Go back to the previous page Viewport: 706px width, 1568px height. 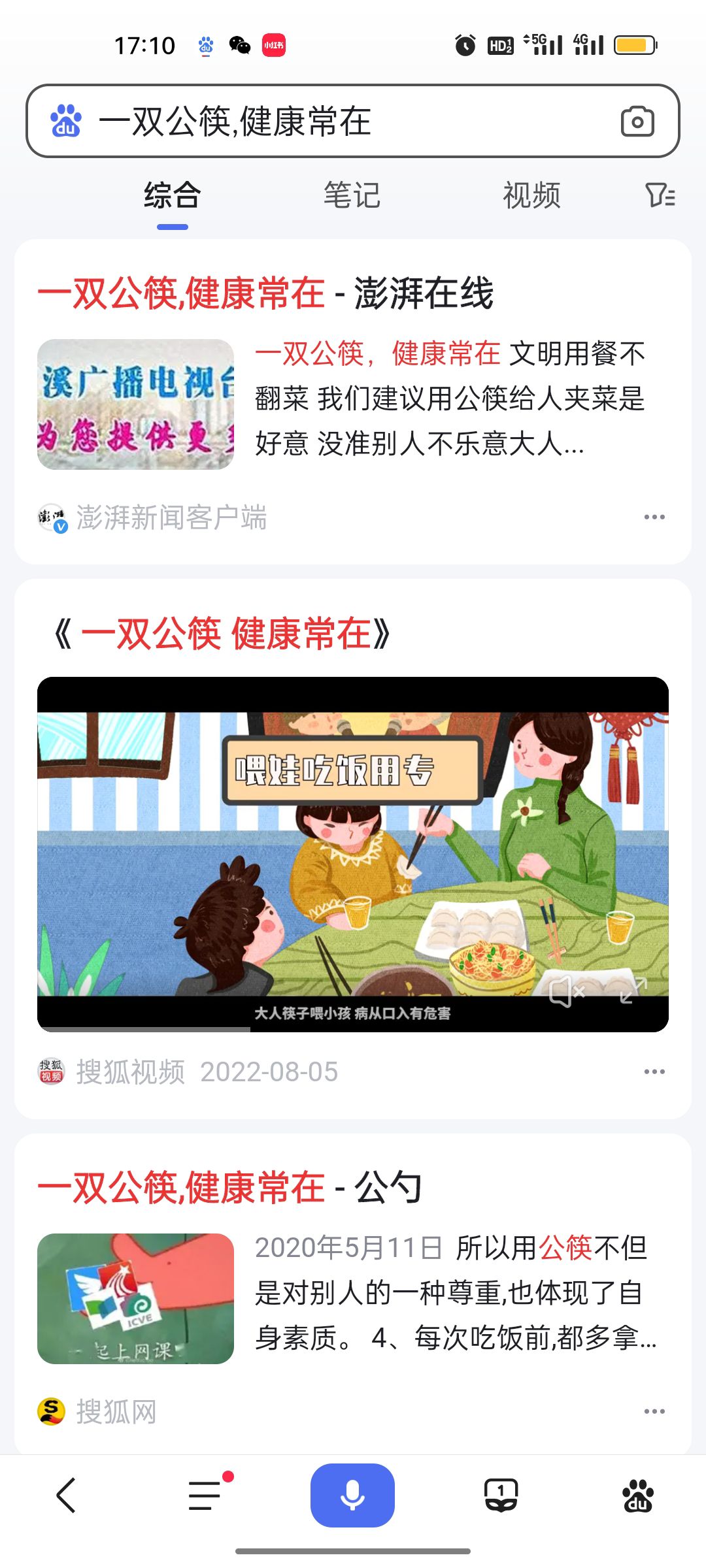pyautogui.click(x=66, y=1495)
